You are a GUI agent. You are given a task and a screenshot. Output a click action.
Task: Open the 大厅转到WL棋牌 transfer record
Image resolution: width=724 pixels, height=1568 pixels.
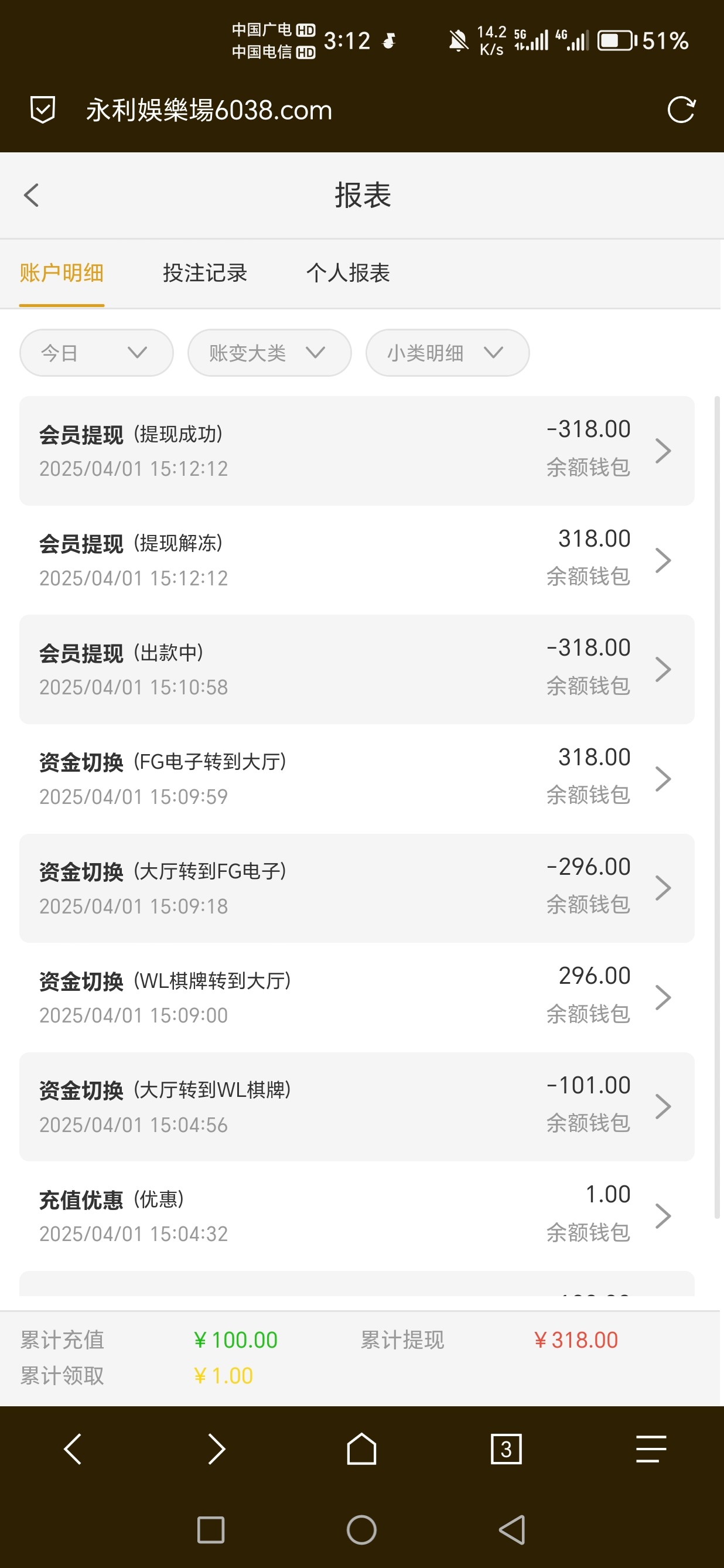[357, 1106]
